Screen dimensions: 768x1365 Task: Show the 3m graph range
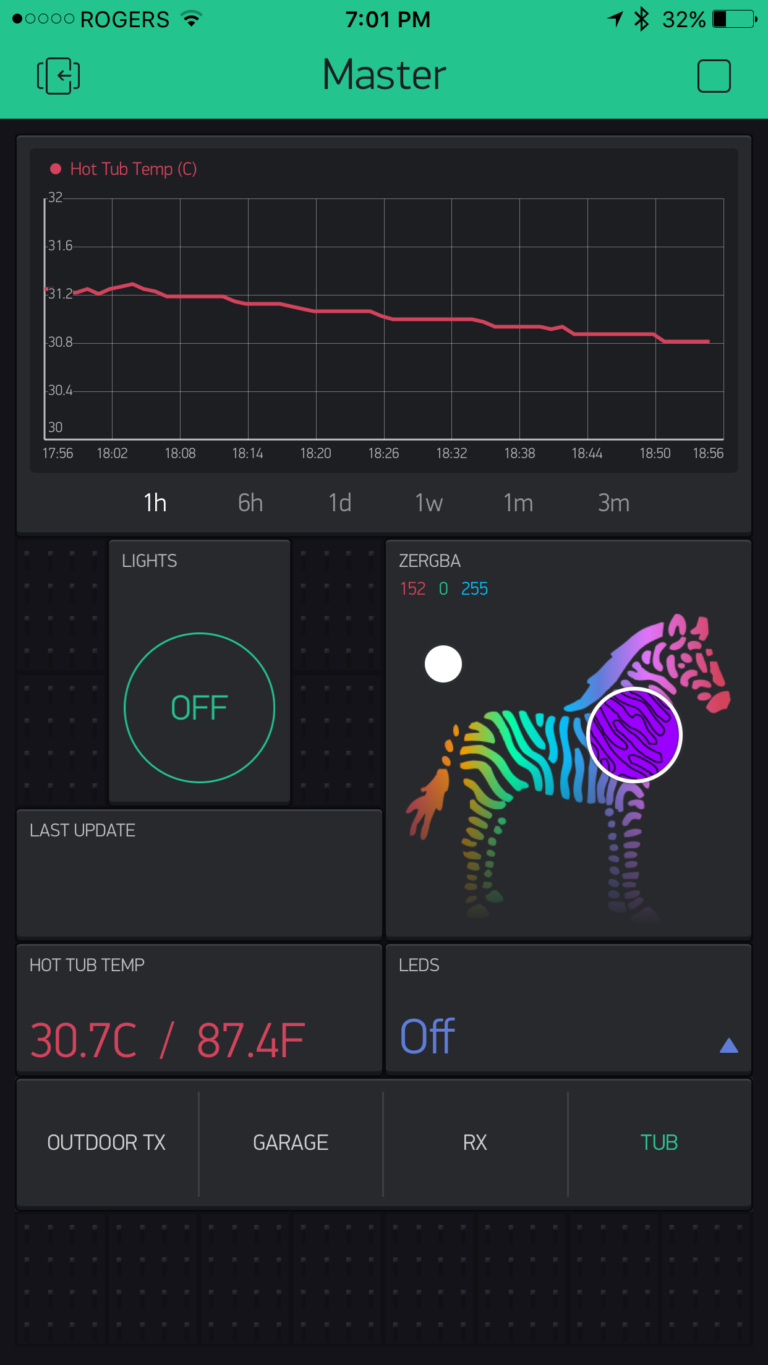point(614,503)
